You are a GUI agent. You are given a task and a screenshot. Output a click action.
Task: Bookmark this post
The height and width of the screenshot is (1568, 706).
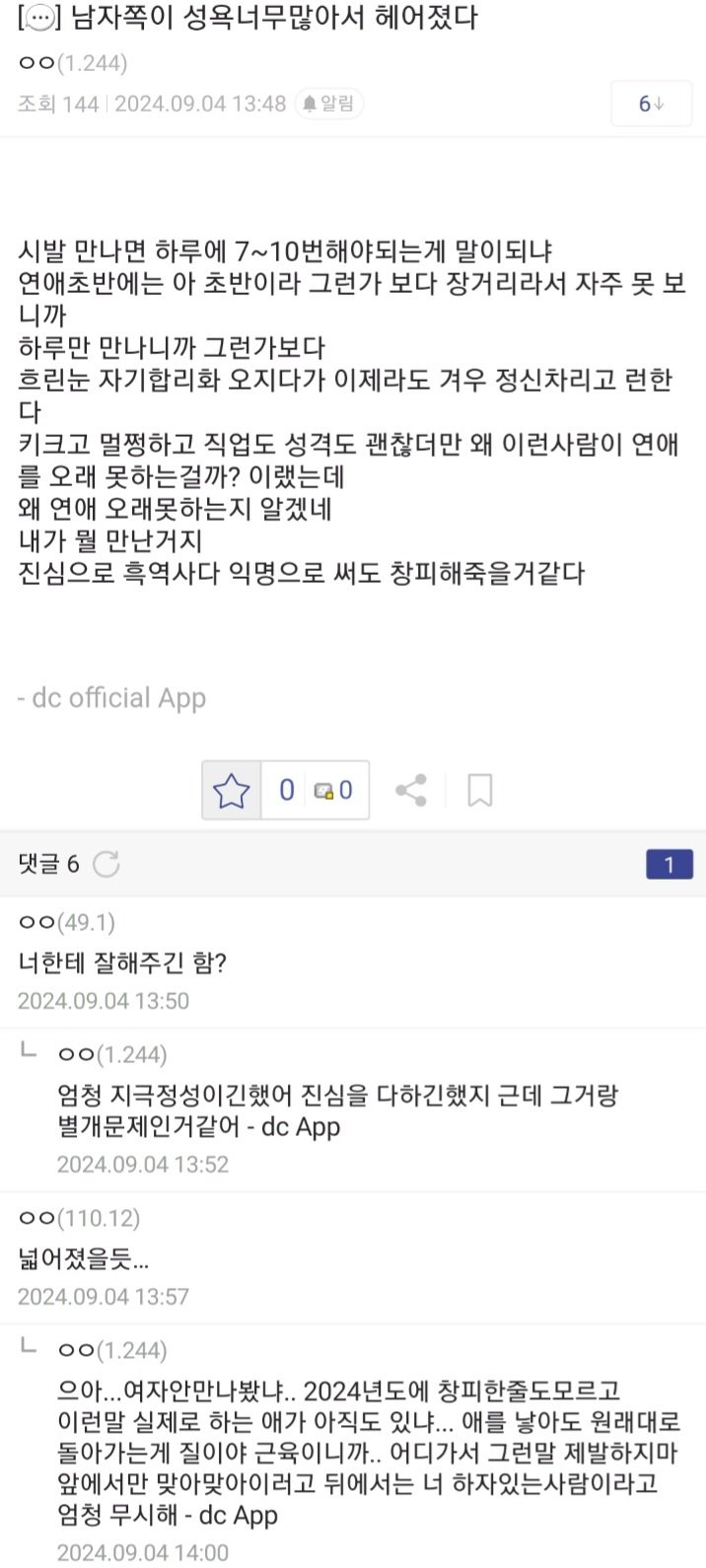coord(479,790)
